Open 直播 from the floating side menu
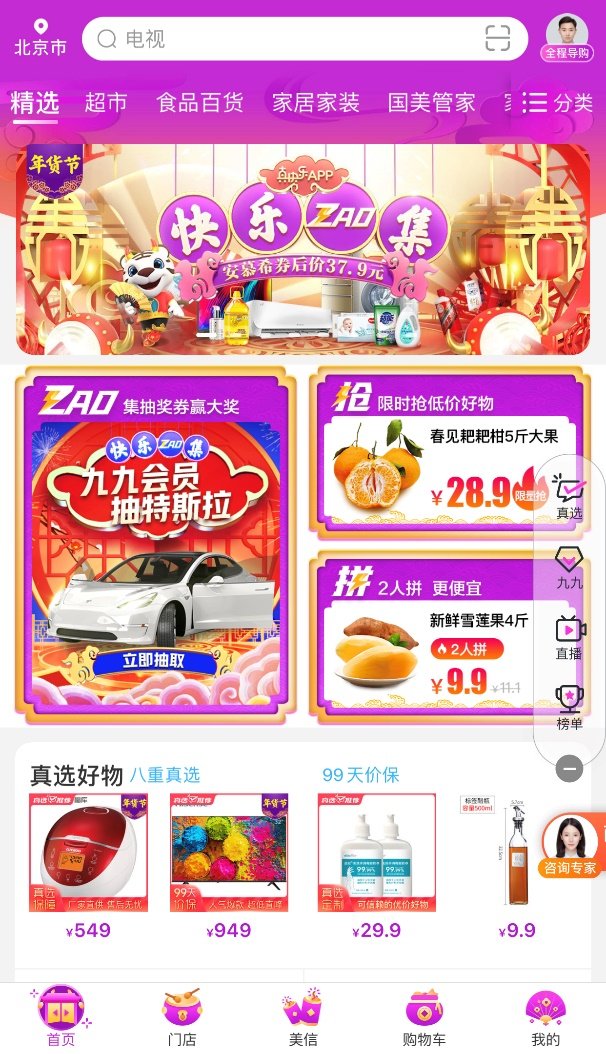Viewport: 606px width, 1054px height. tap(569, 638)
